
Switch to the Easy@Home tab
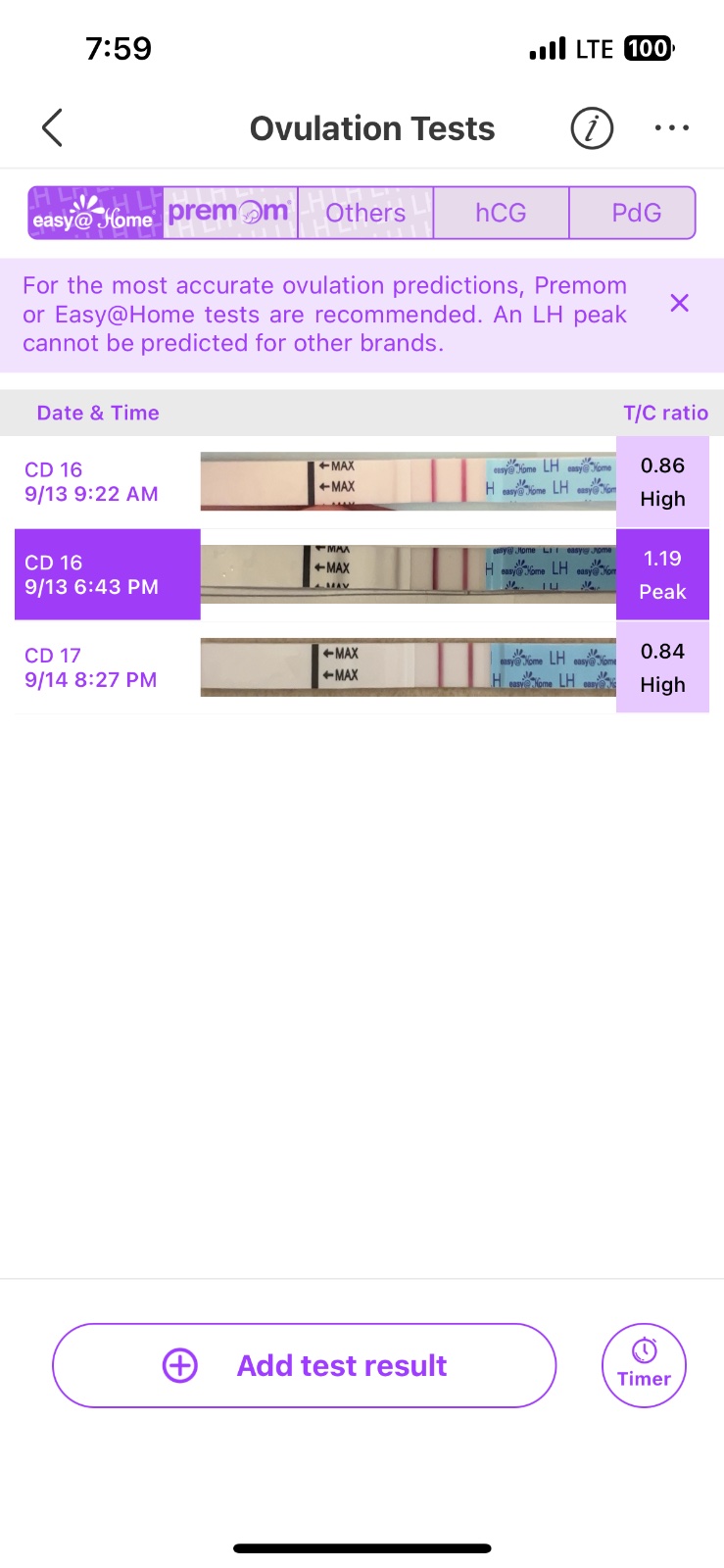point(95,213)
